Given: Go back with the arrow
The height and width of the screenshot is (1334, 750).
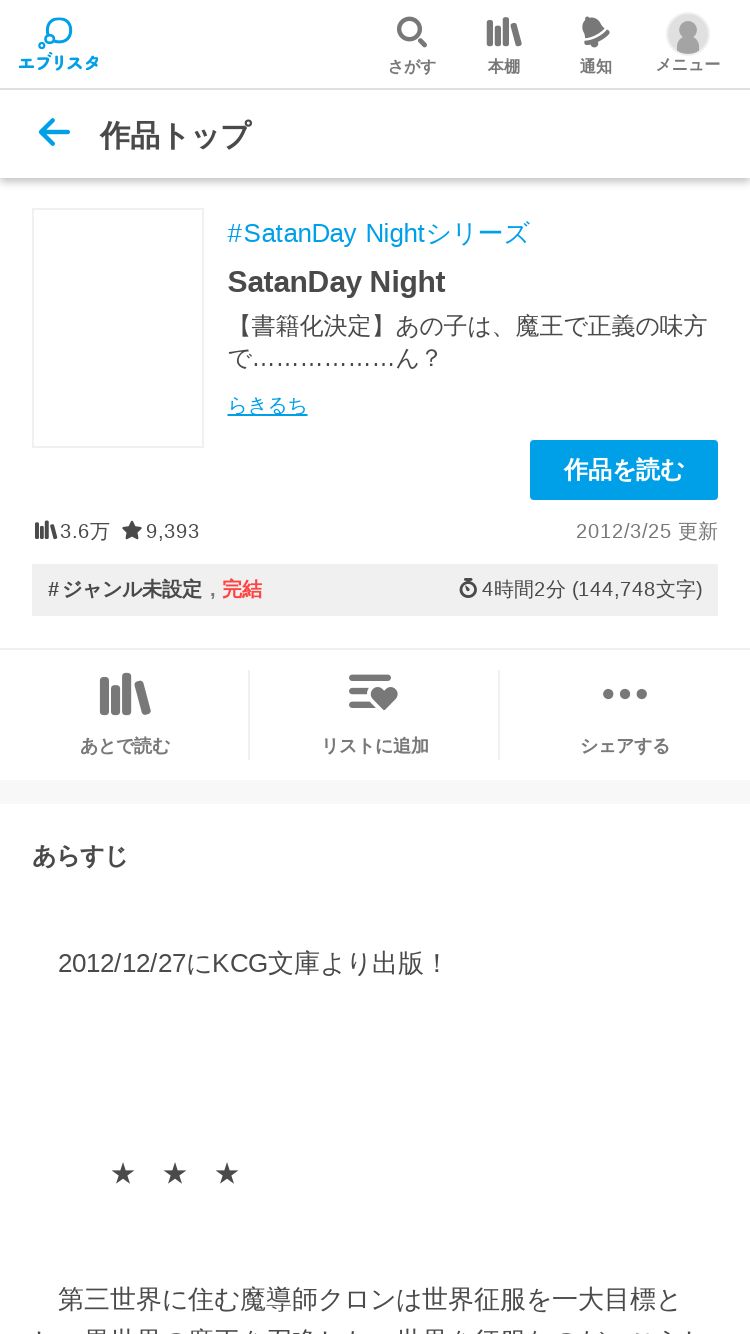Looking at the screenshot, I should click(x=54, y=133).
